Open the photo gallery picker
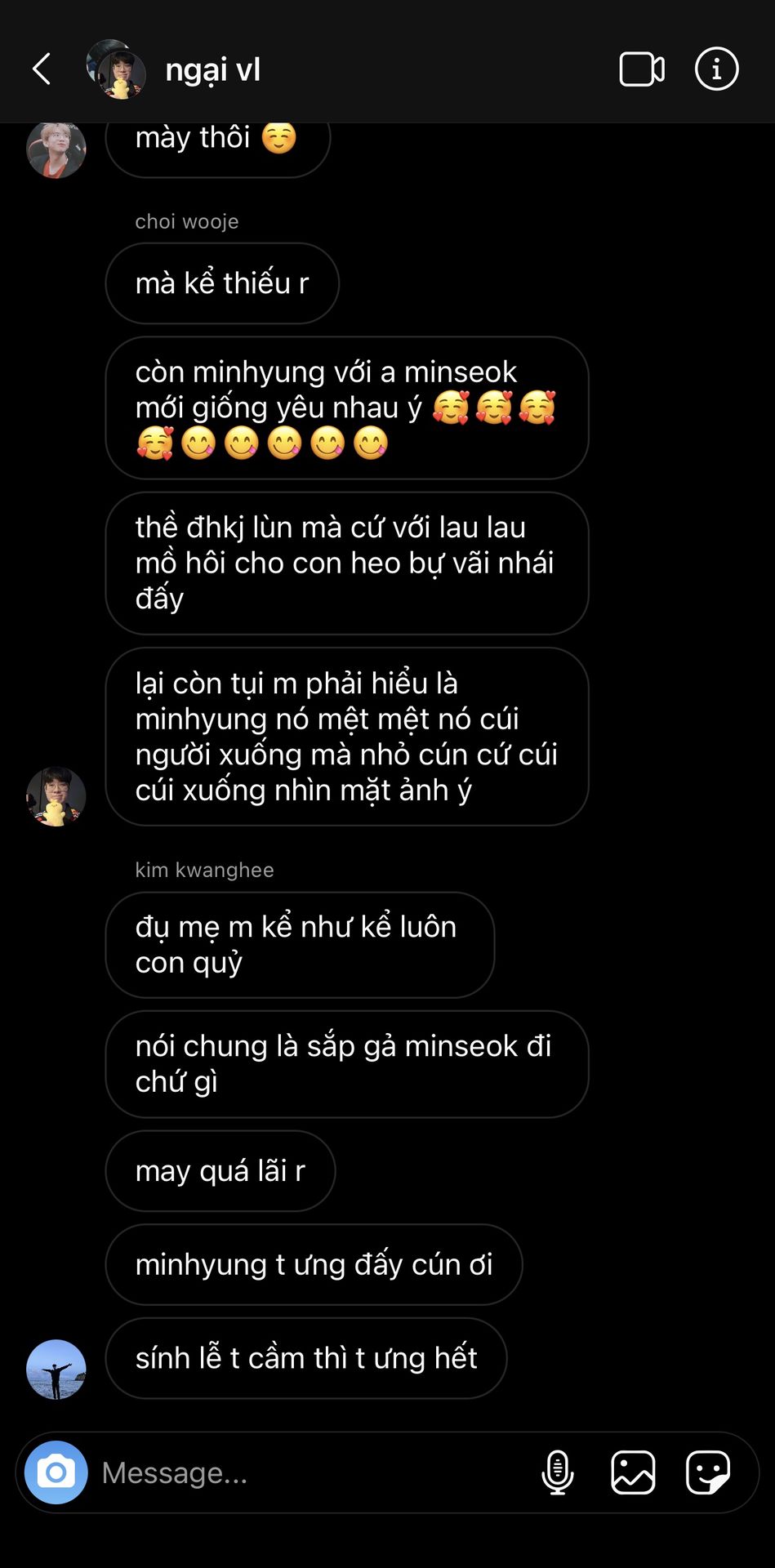This screenshot has height=1568, width=775. [x=633, y=1472]
